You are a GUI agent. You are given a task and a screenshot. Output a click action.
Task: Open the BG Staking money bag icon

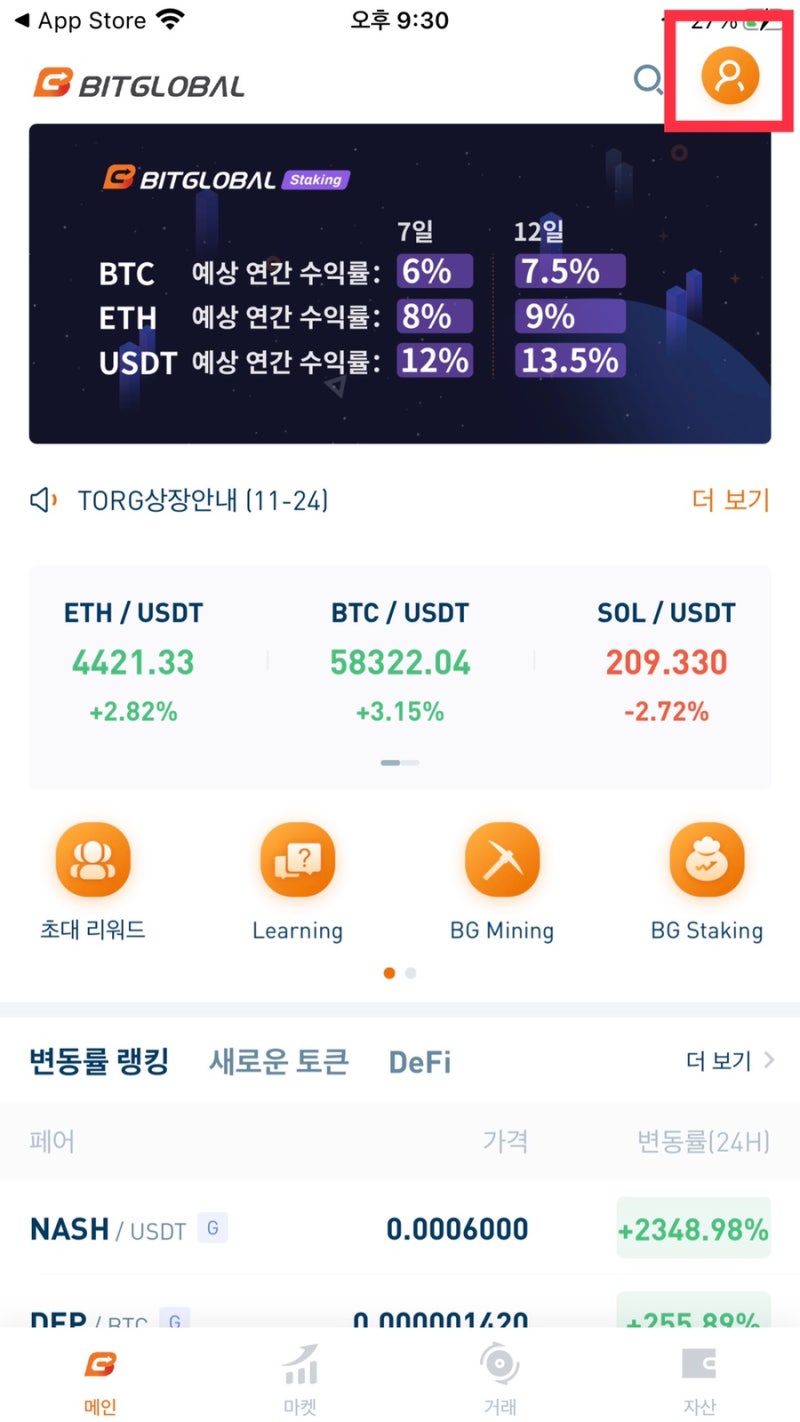tap(706, 858)
